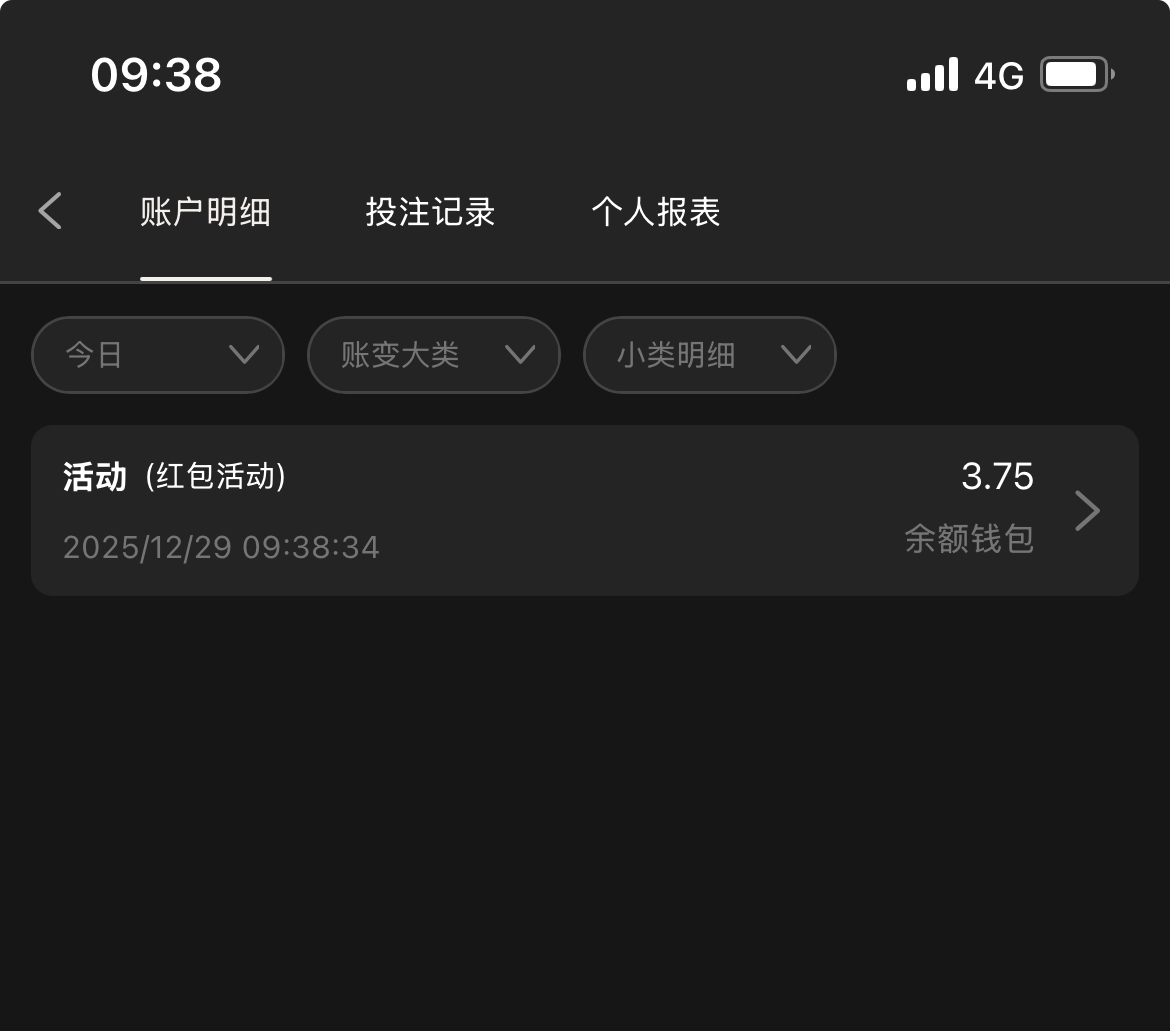Open the 小类明细 filter dropdown

pos(709,355)
